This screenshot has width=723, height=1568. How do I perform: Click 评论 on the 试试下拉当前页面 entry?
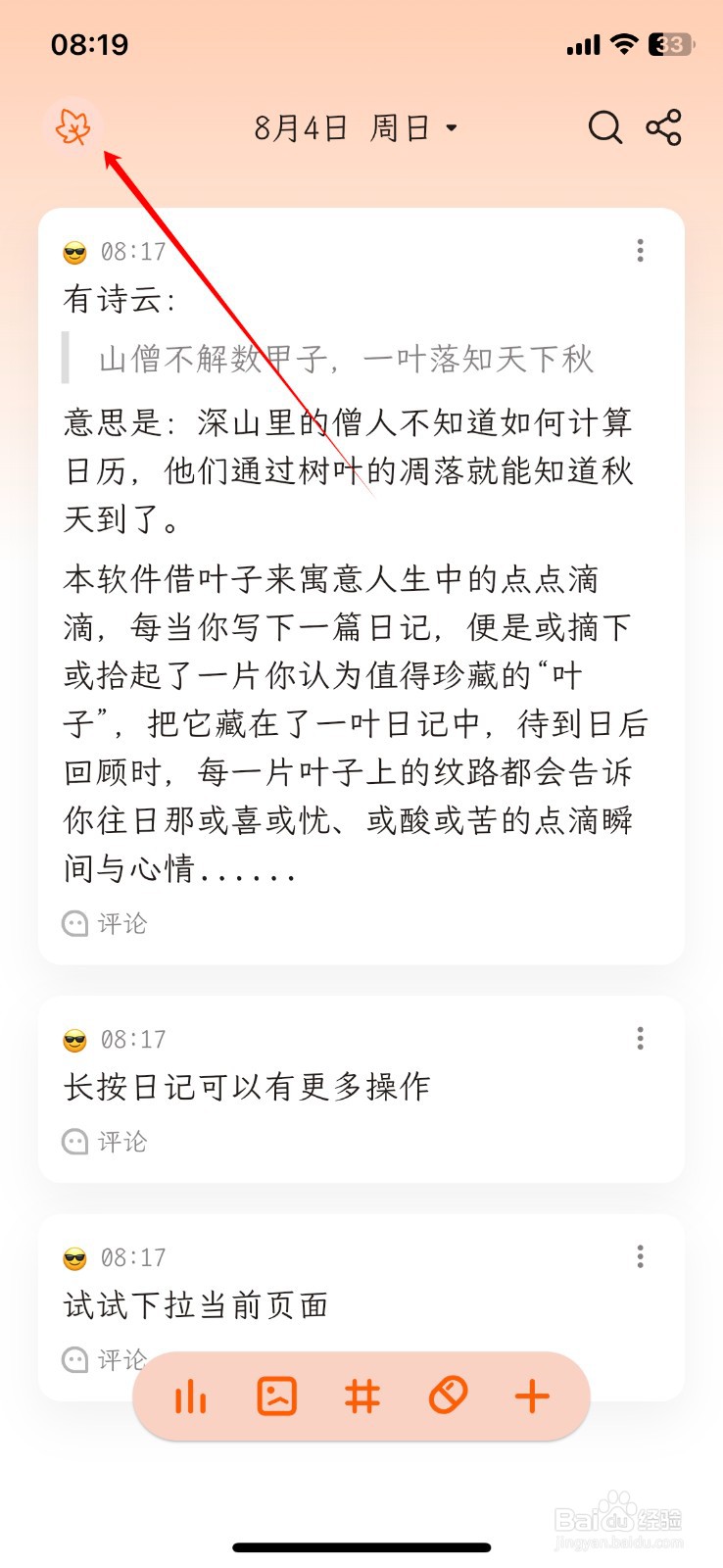tap(122, 1359)
